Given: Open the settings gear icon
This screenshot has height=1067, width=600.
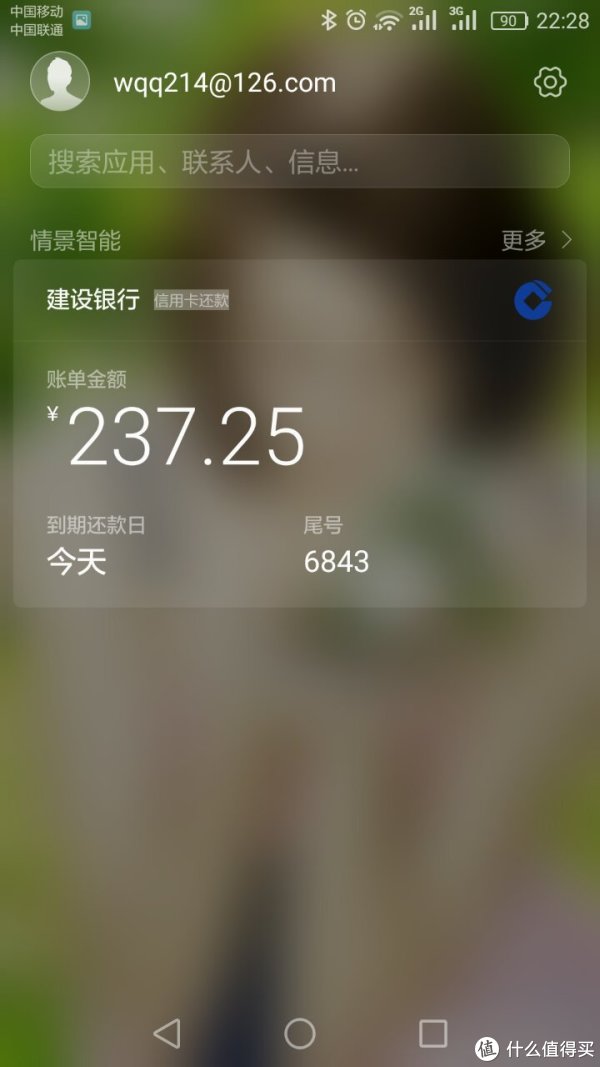Looking at the screenshot, I should point(550,82).
